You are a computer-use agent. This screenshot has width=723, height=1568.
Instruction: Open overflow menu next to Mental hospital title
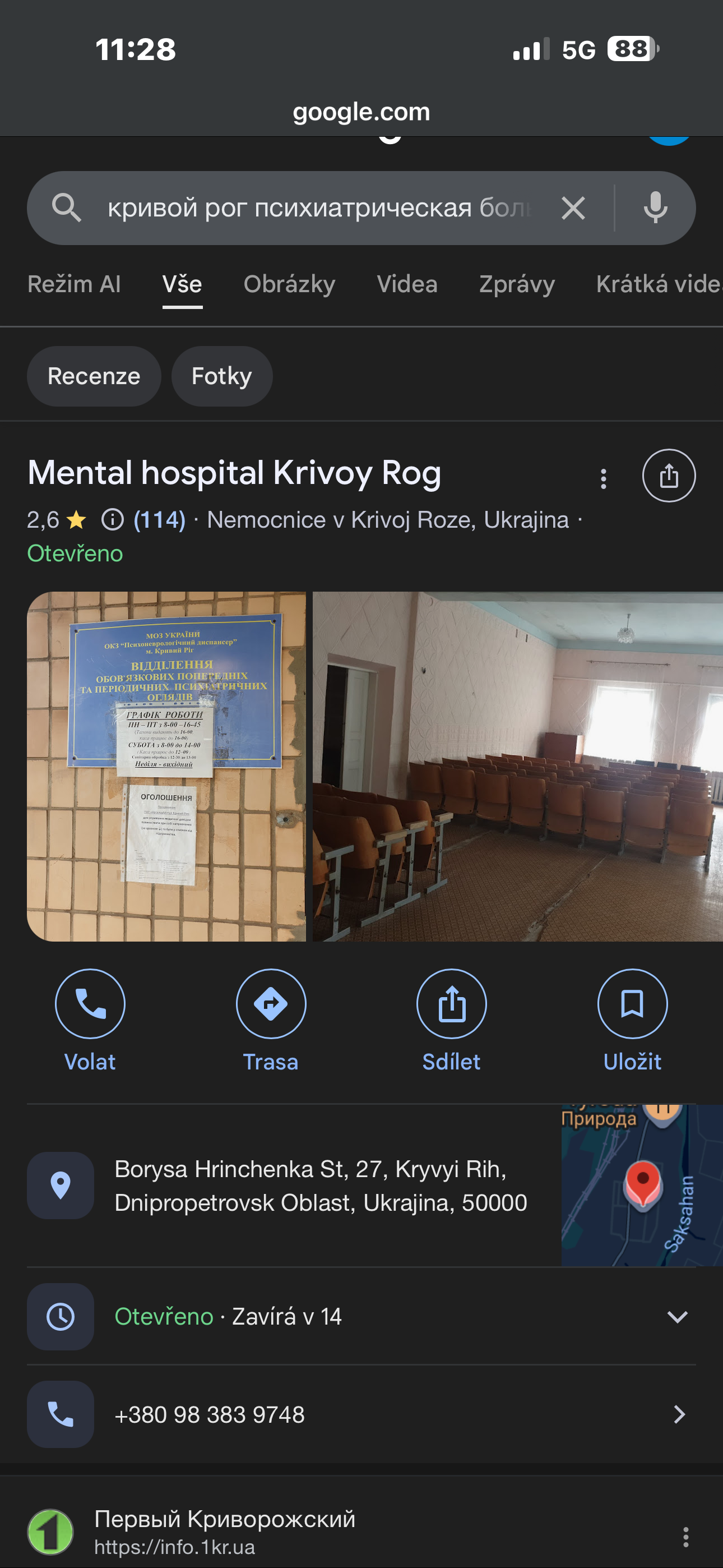click(603, 478)
